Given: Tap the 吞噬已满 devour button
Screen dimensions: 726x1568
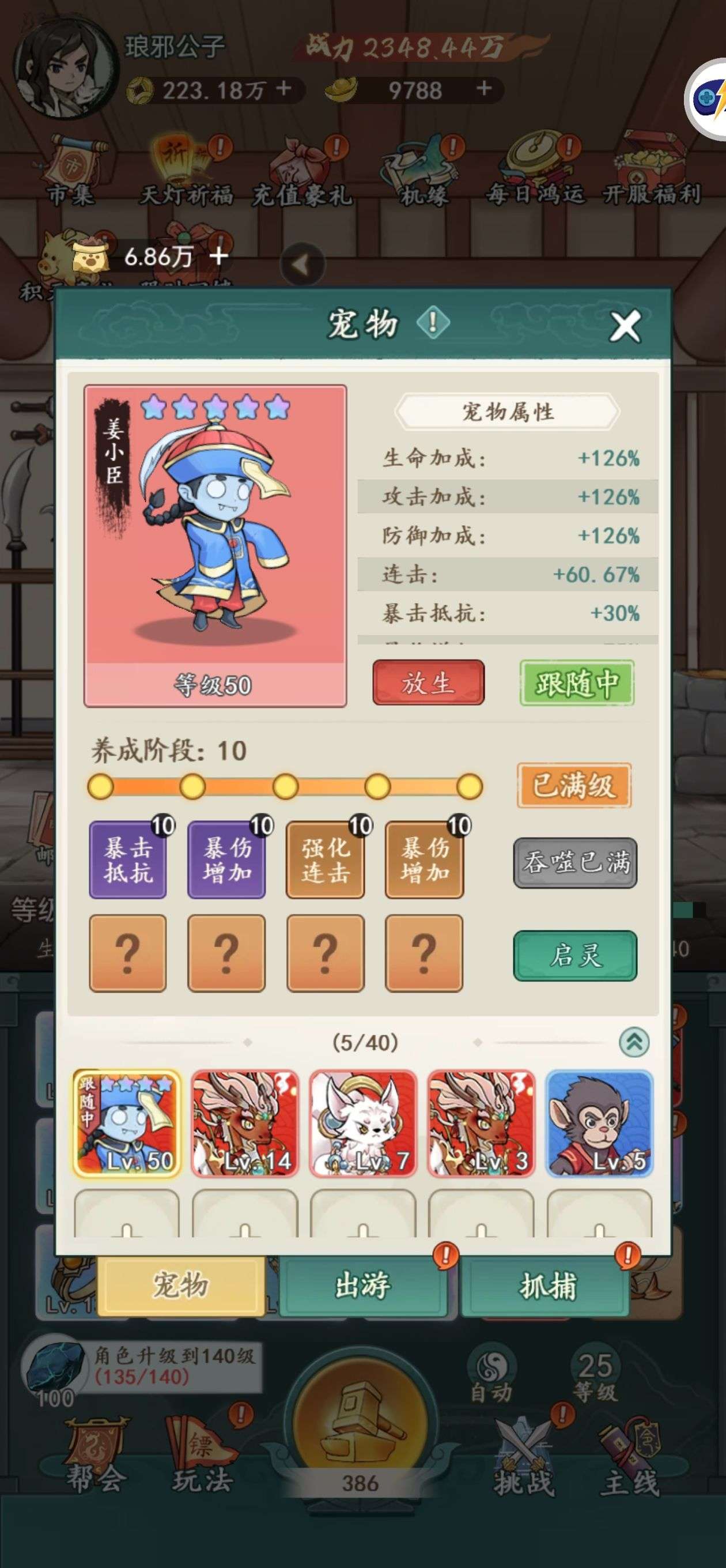Looking at the screenshot, I should coord(575,862).
